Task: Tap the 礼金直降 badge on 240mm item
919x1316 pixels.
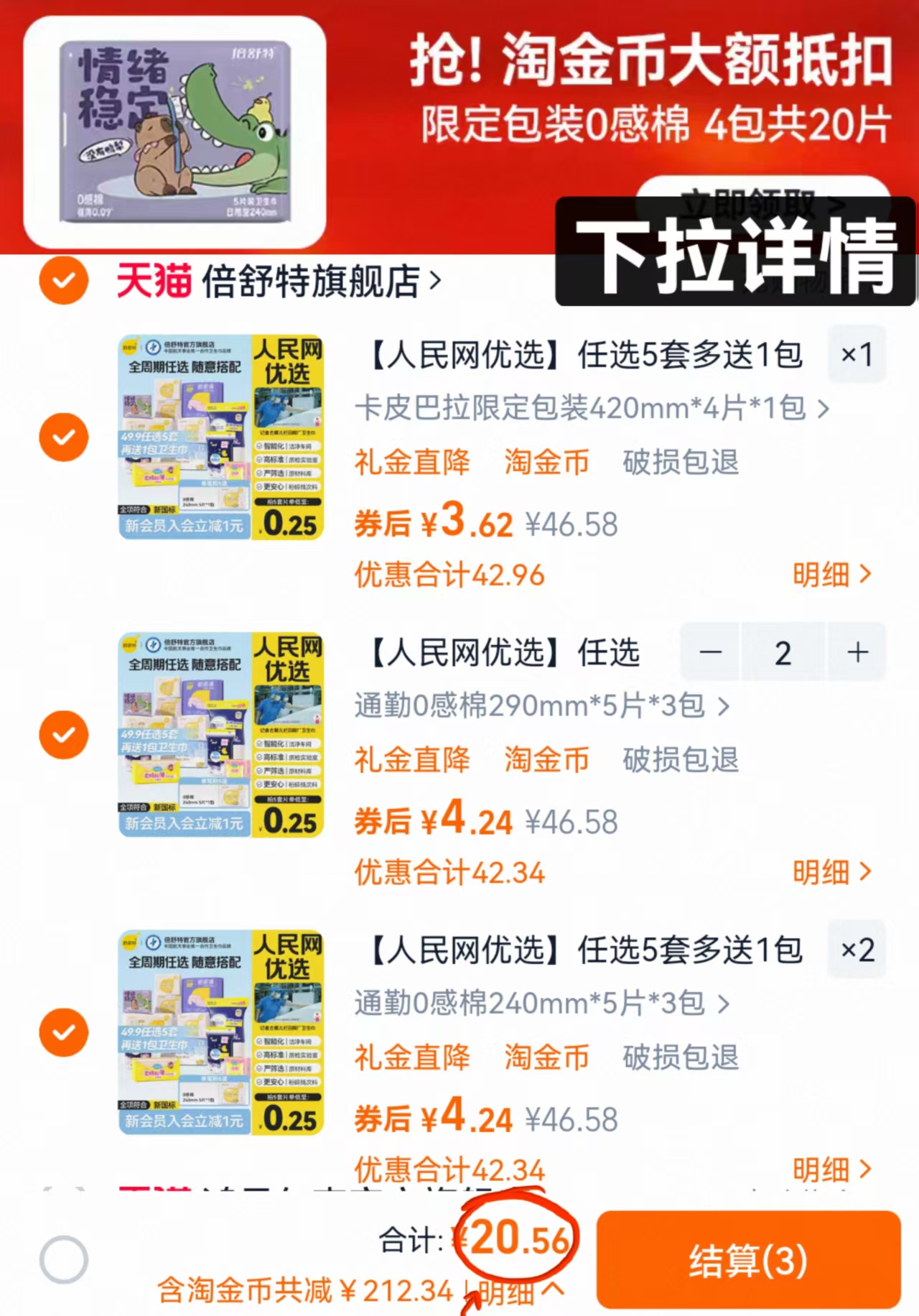Action: [412, 1057]
